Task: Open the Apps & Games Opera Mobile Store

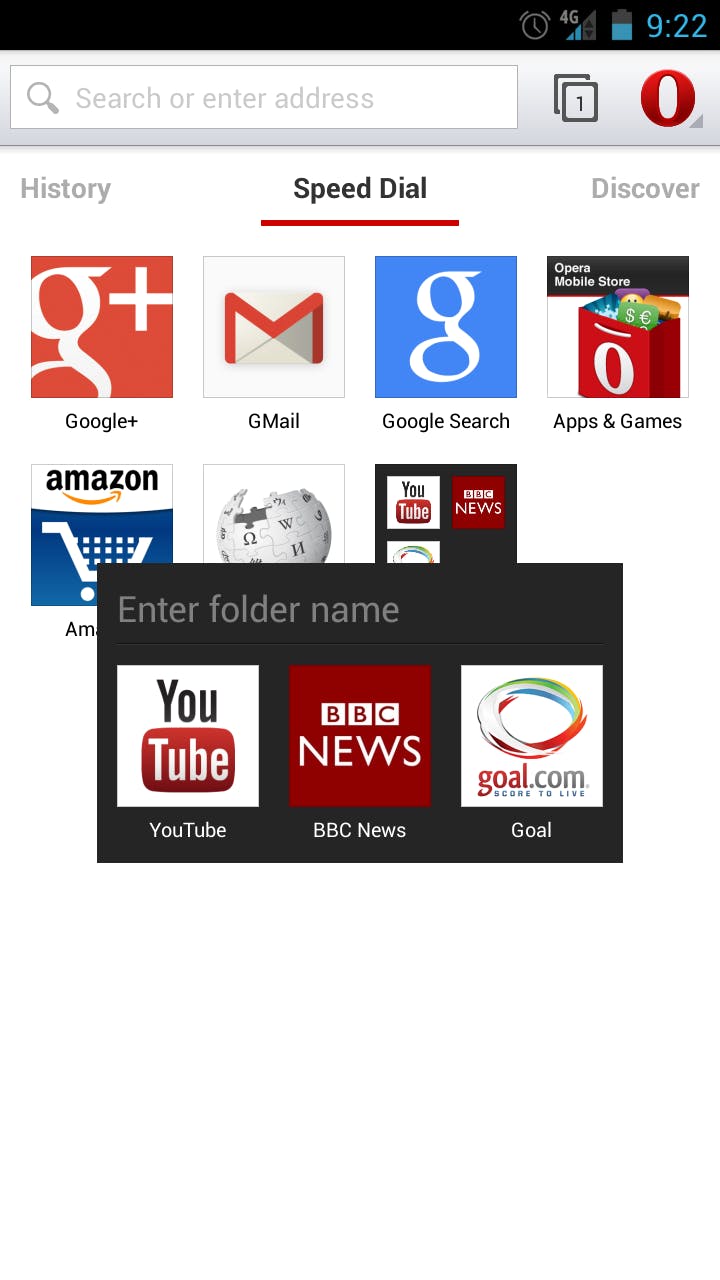Action: point(617,326)
